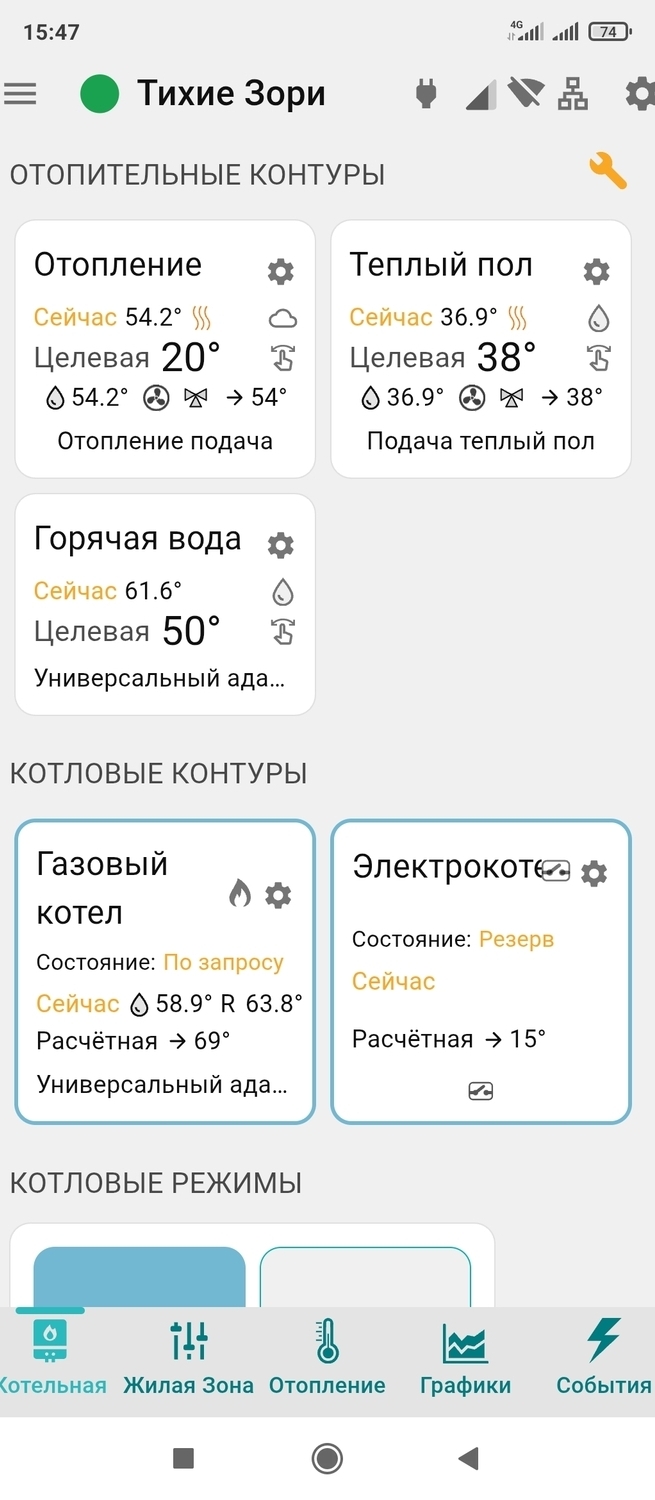Open the top settings gear
The height and width of the screenshot is (1500, 655).
point(639,94)
